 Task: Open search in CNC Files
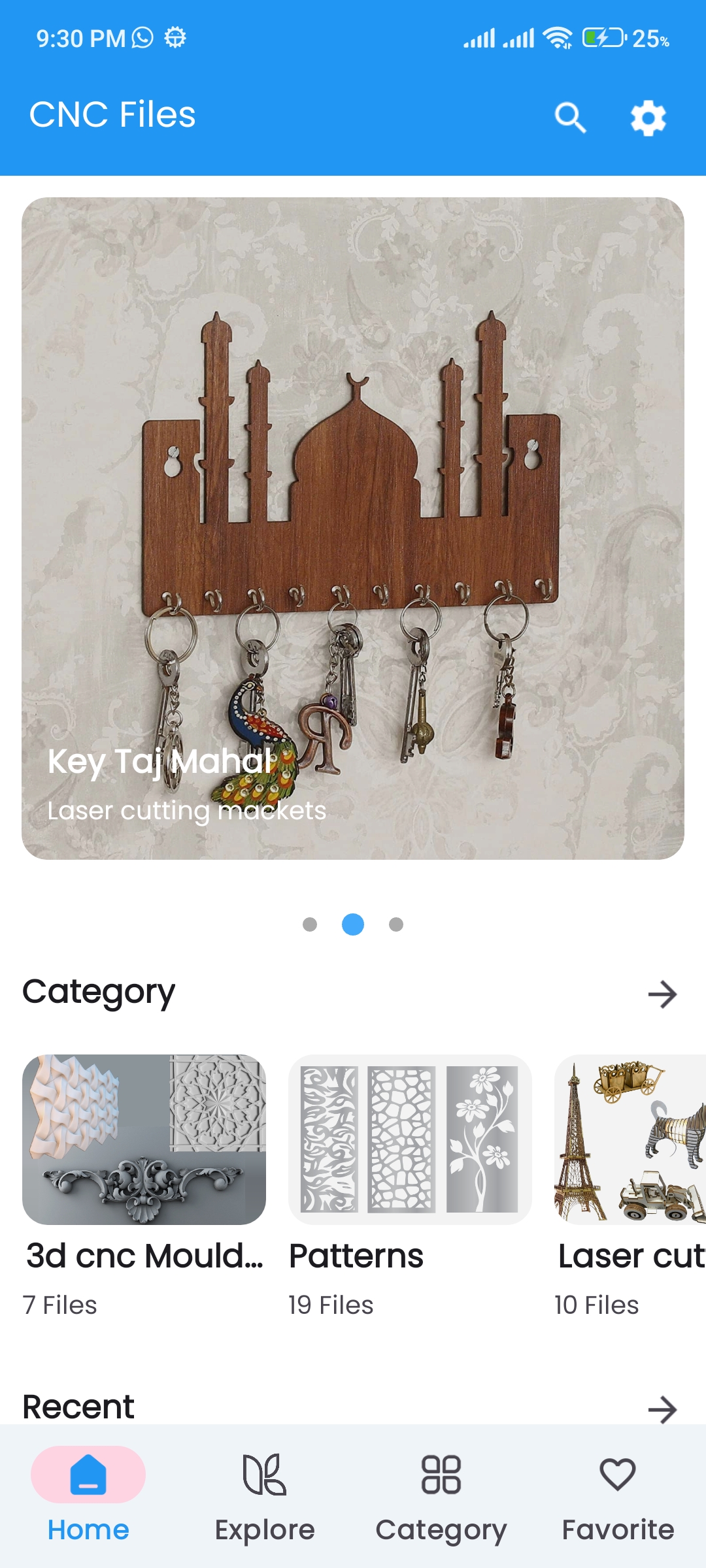570,118
